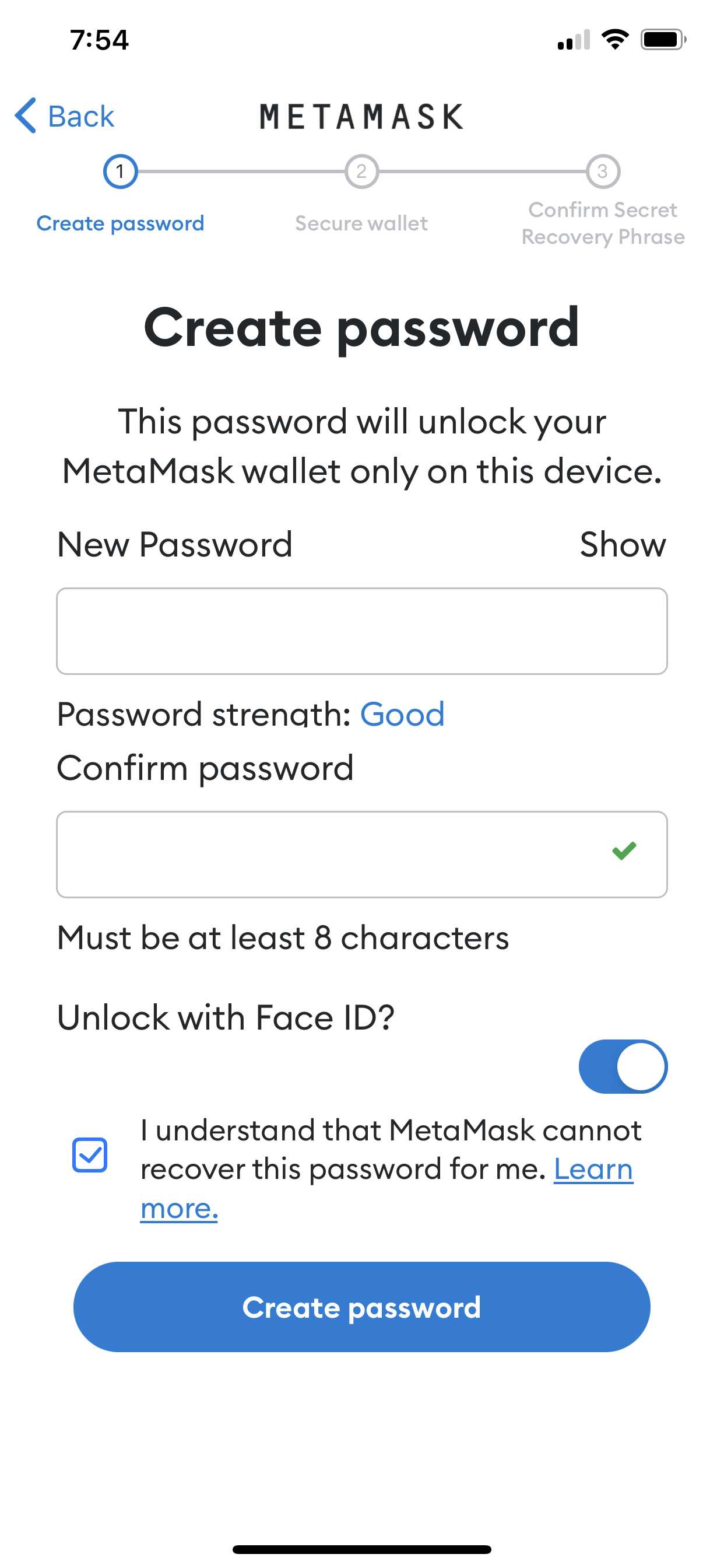Image resolution: width=724 pixels, height=1568 pixels.
Task: Uncheck the MetaMask cannot recover checkbox
Action: point(90,1154)
